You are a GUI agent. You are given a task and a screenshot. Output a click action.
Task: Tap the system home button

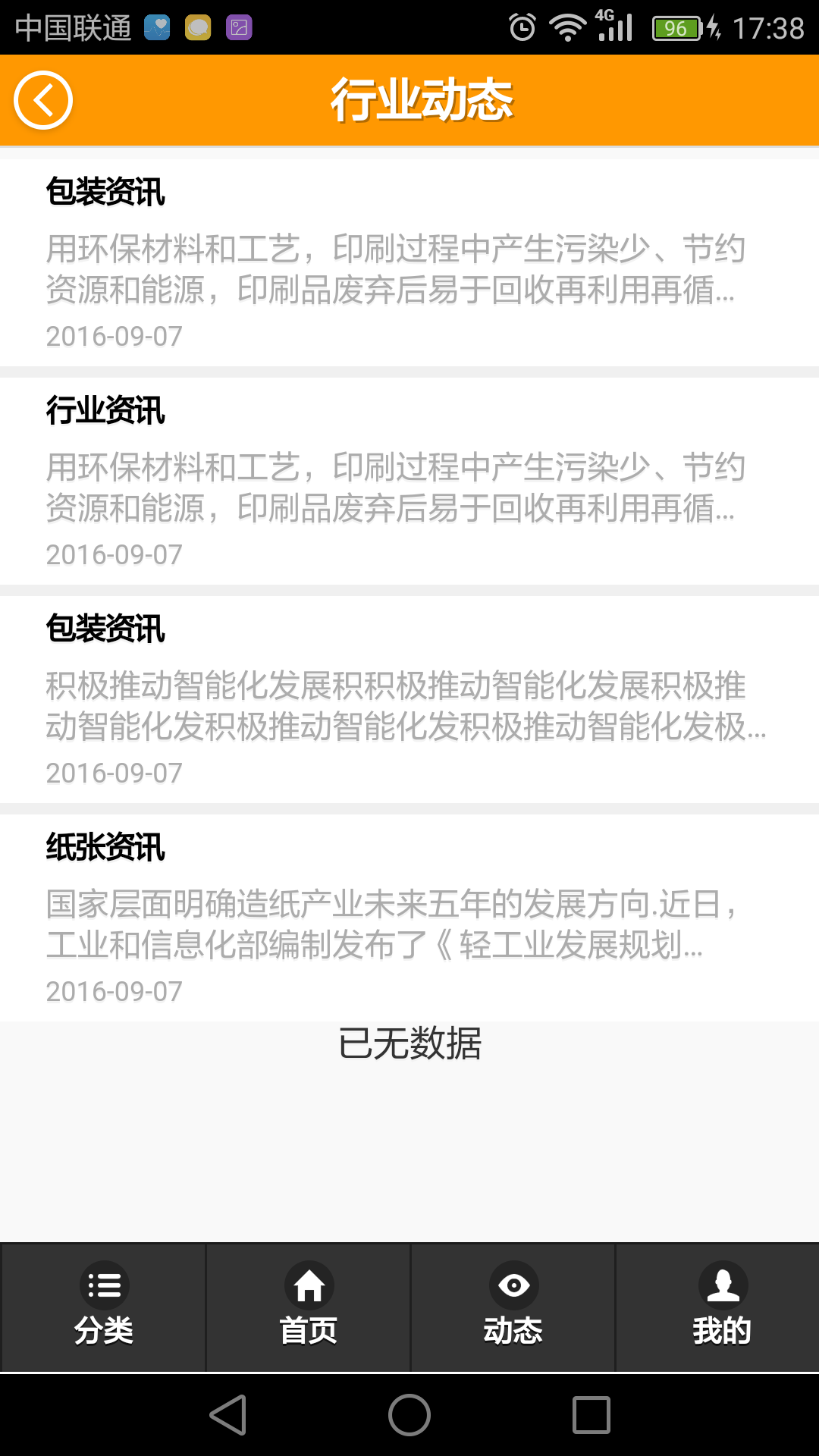[409, 1415]
